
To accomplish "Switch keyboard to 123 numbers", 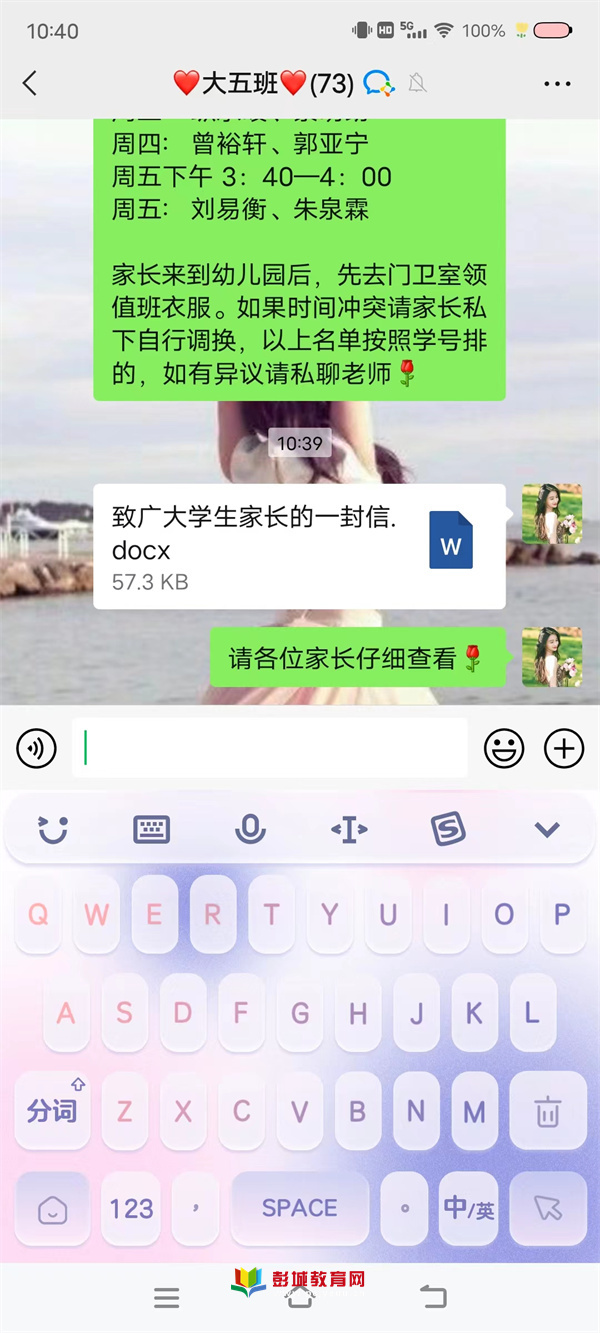I will point(131,1208).
